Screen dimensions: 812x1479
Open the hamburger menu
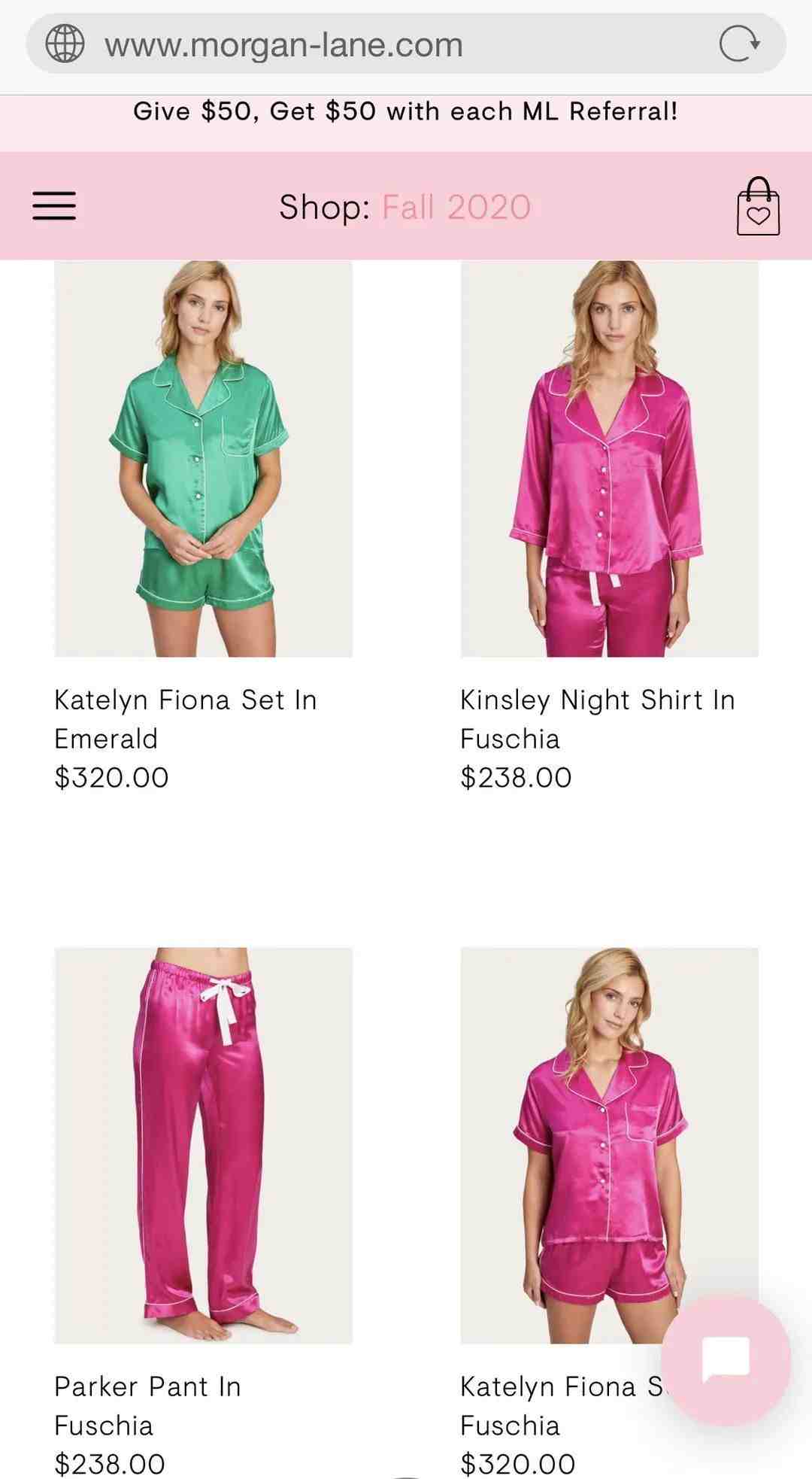[x=54, y=205]
